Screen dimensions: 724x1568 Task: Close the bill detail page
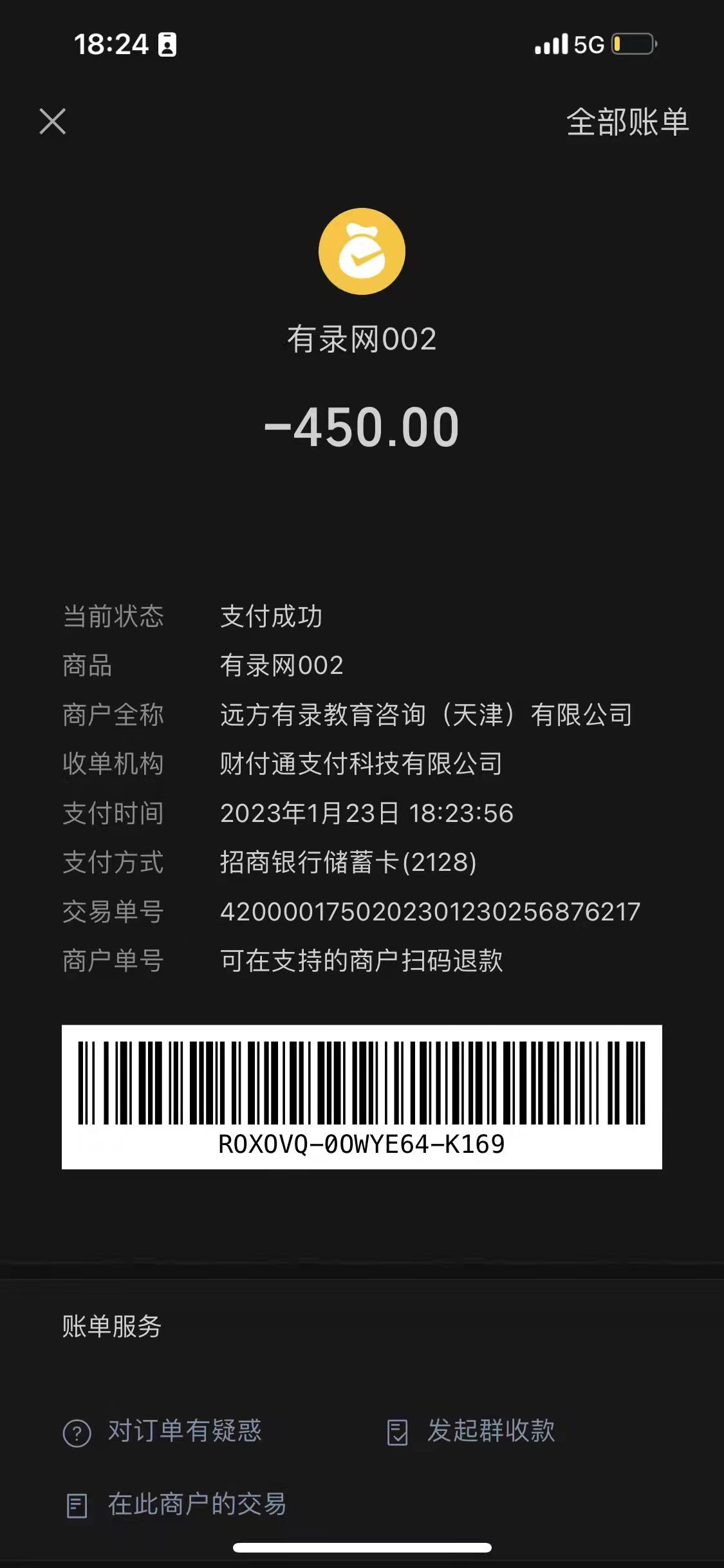pos(52,121)
